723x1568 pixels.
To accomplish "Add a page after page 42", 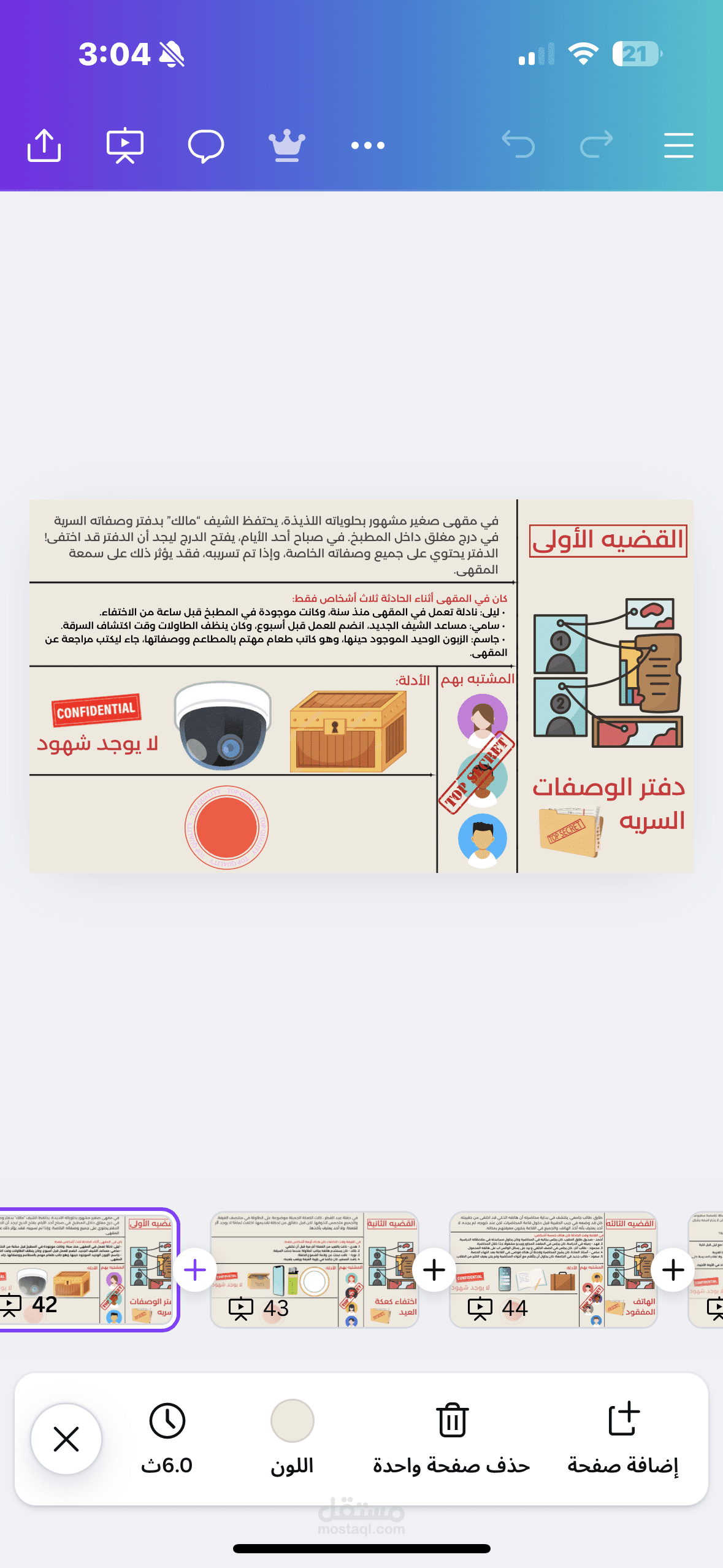I will (196, 1269).
